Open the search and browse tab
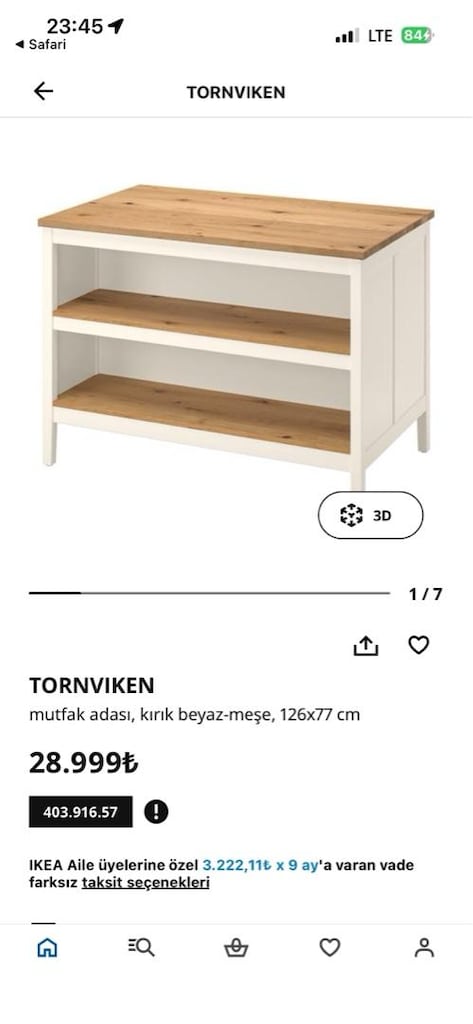This screenshot has height=1024, width=473. [141, 947]
